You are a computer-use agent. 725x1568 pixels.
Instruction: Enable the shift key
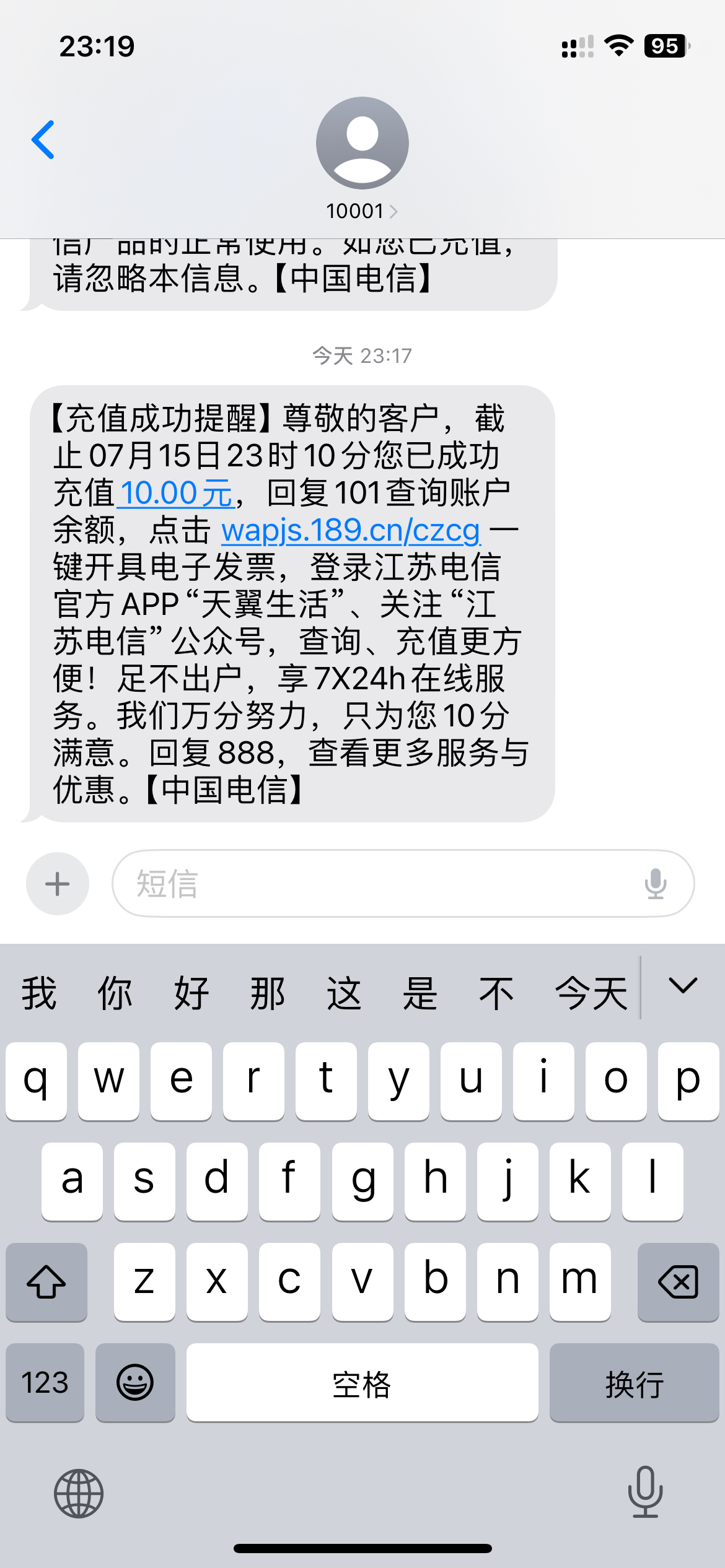(46, 1282)
